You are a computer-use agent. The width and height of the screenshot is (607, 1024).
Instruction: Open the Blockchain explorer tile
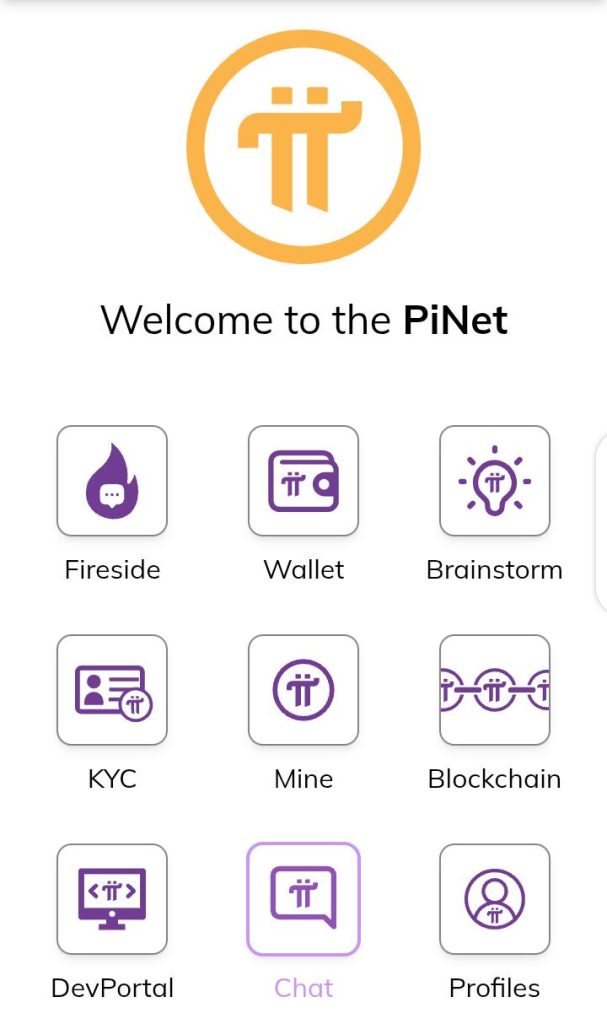coord(494,690)
